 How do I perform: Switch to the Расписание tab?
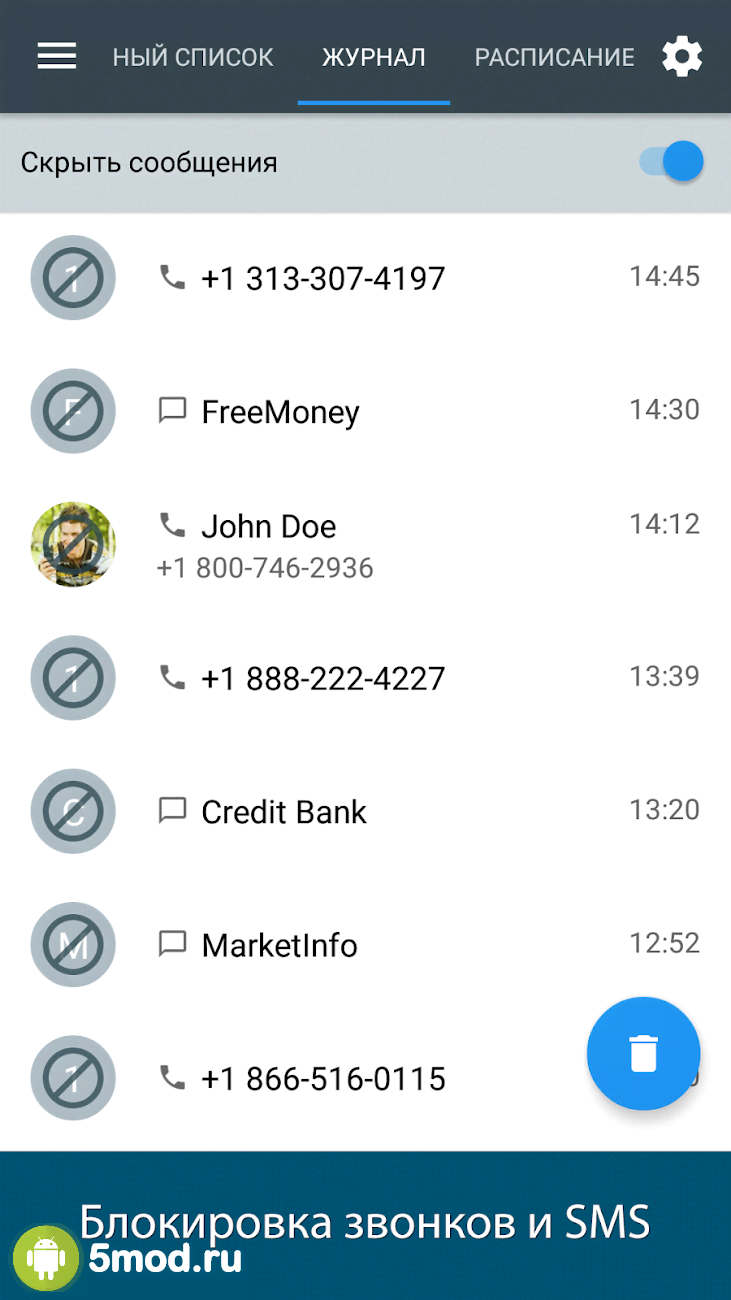[x=554, y=57]
